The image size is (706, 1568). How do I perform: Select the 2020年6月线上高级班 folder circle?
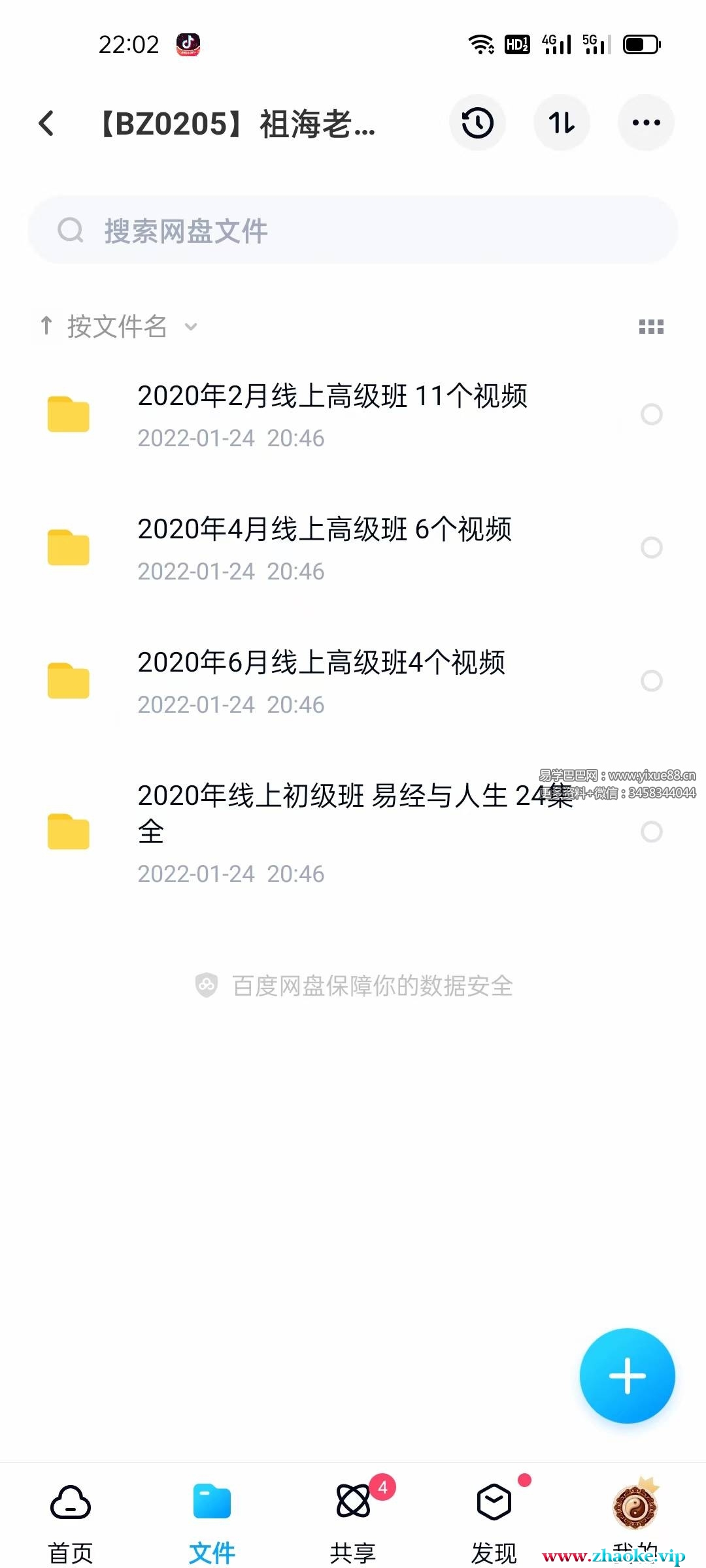point(652,681)
